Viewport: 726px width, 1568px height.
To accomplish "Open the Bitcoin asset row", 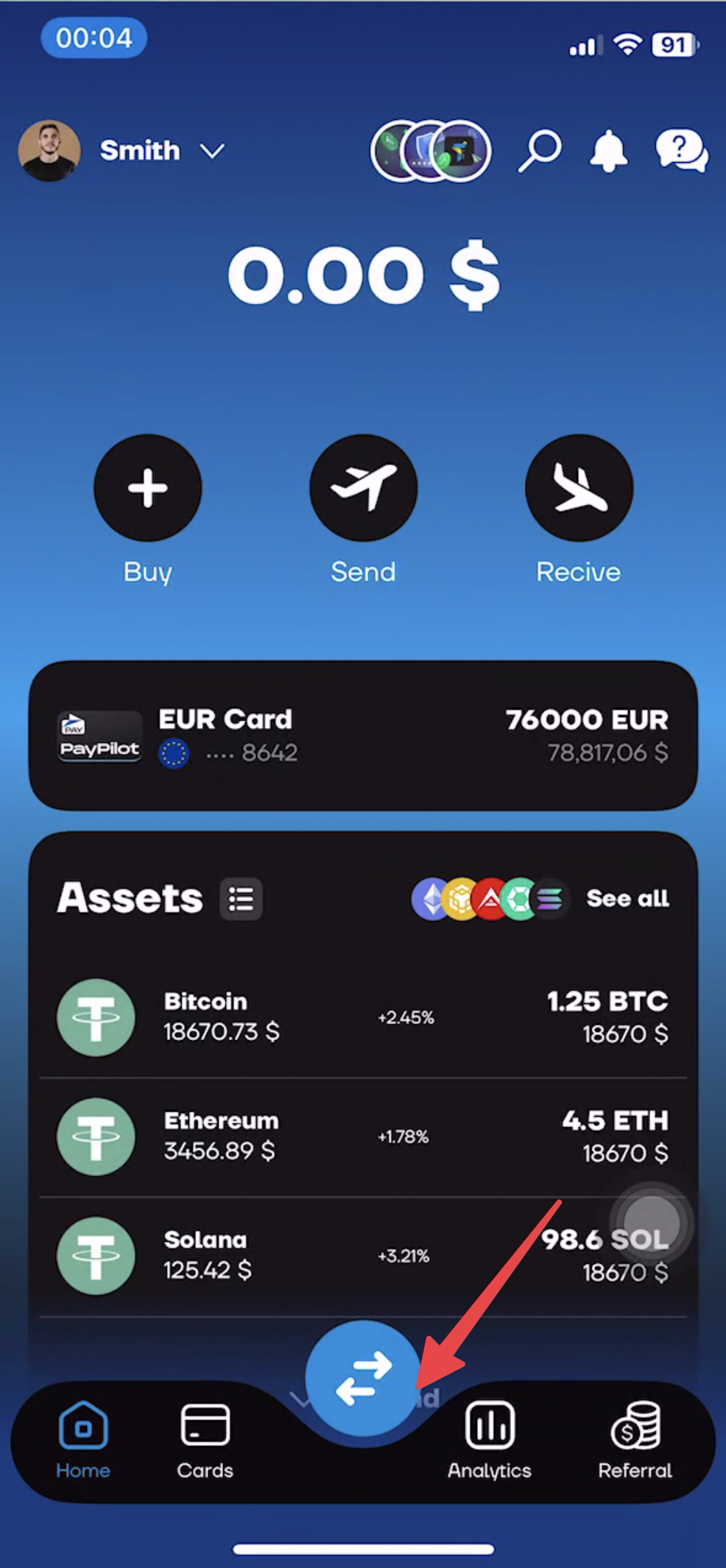I will 363,1017.
